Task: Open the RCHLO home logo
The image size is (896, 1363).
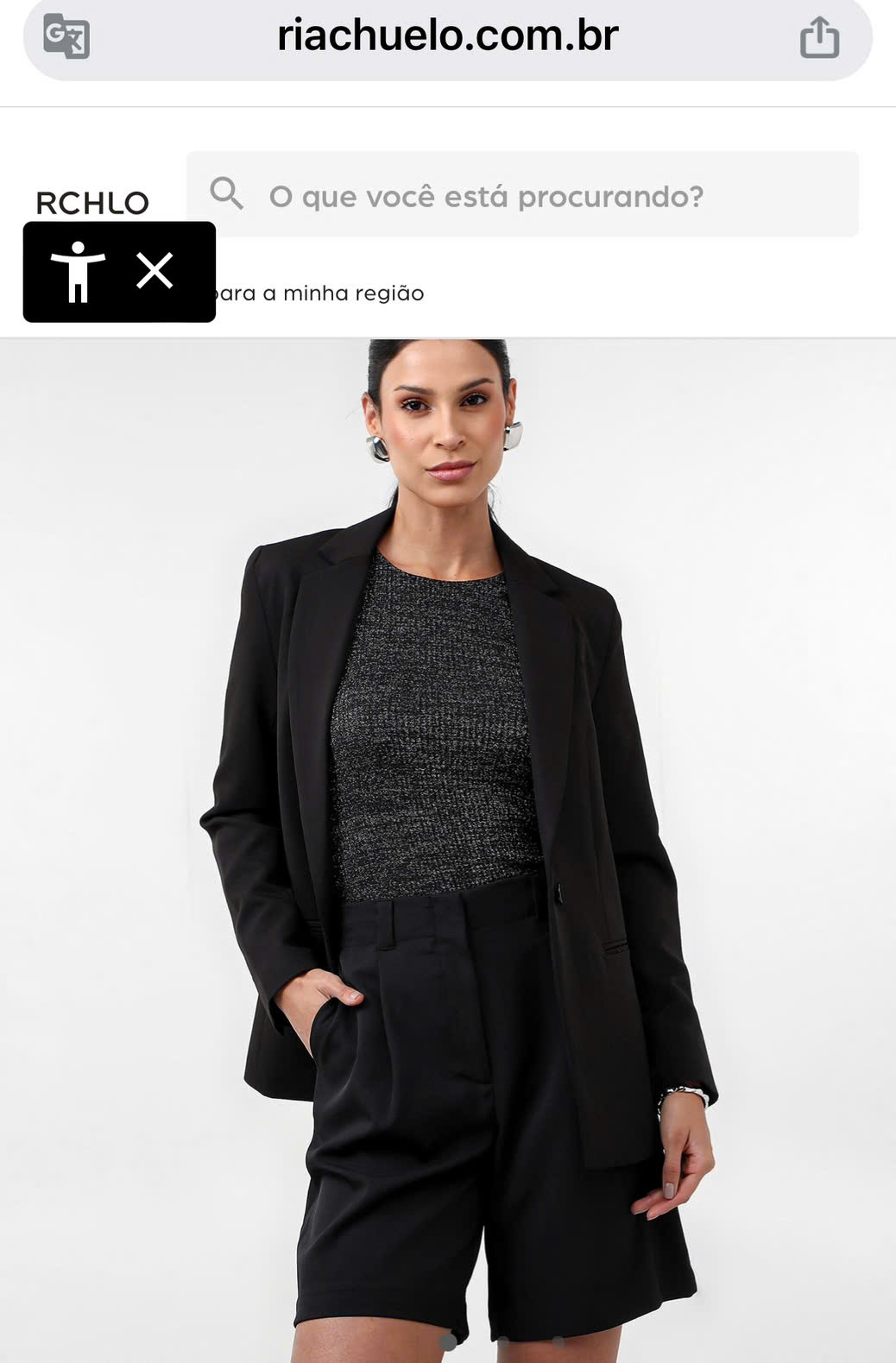Action: 92,203
